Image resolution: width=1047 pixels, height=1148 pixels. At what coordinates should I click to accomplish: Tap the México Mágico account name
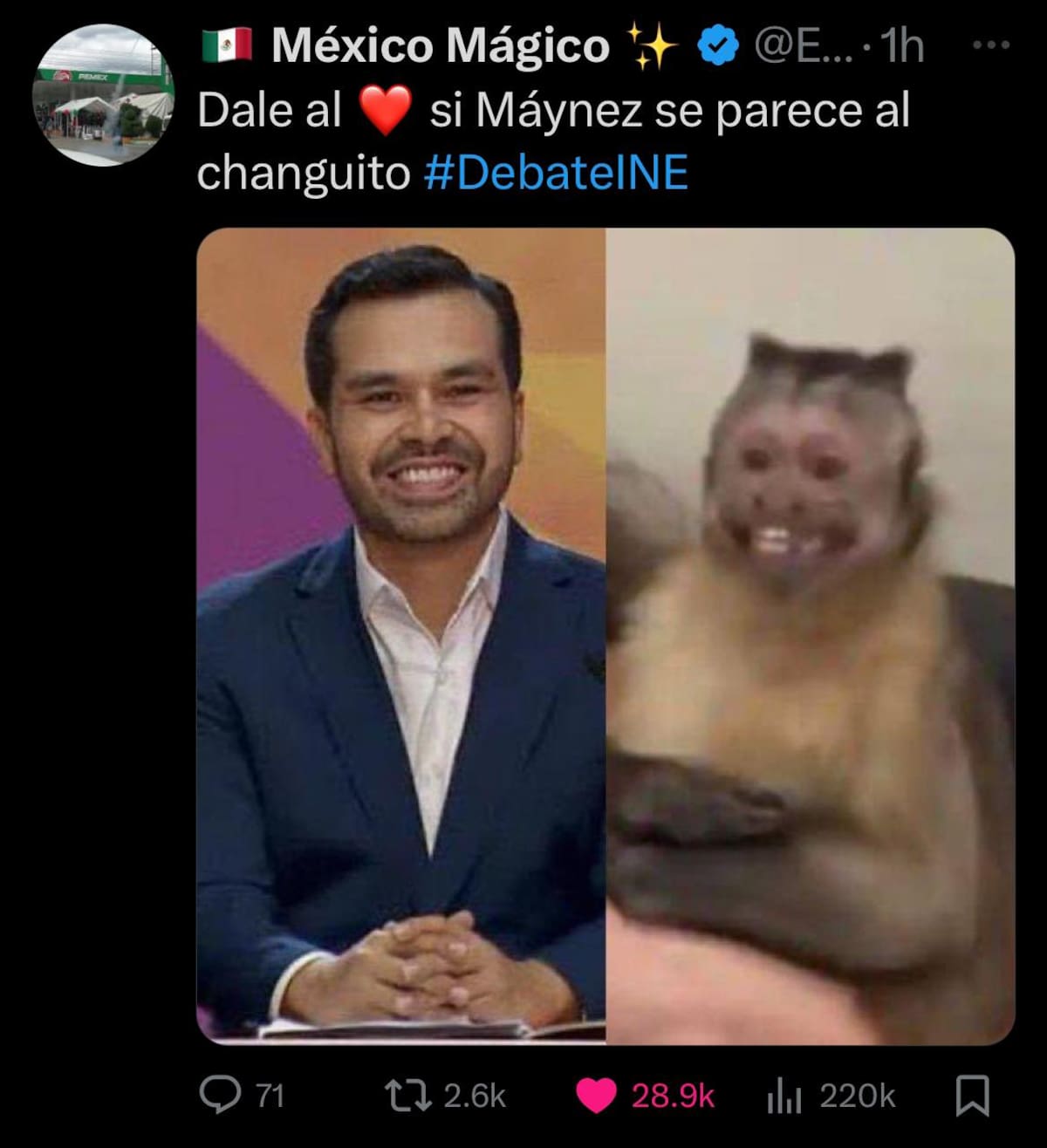point(440,46)
